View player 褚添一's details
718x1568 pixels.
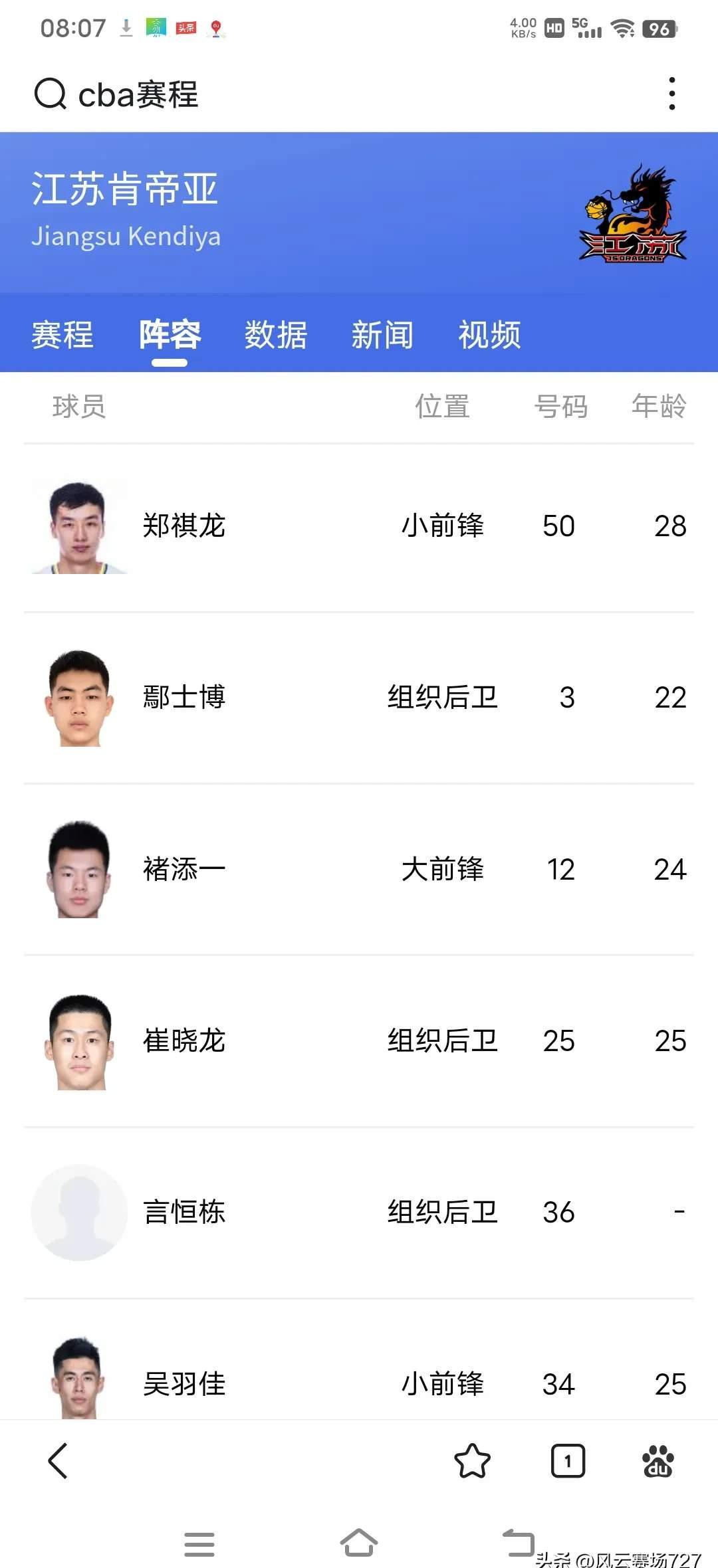click(359, 870)
